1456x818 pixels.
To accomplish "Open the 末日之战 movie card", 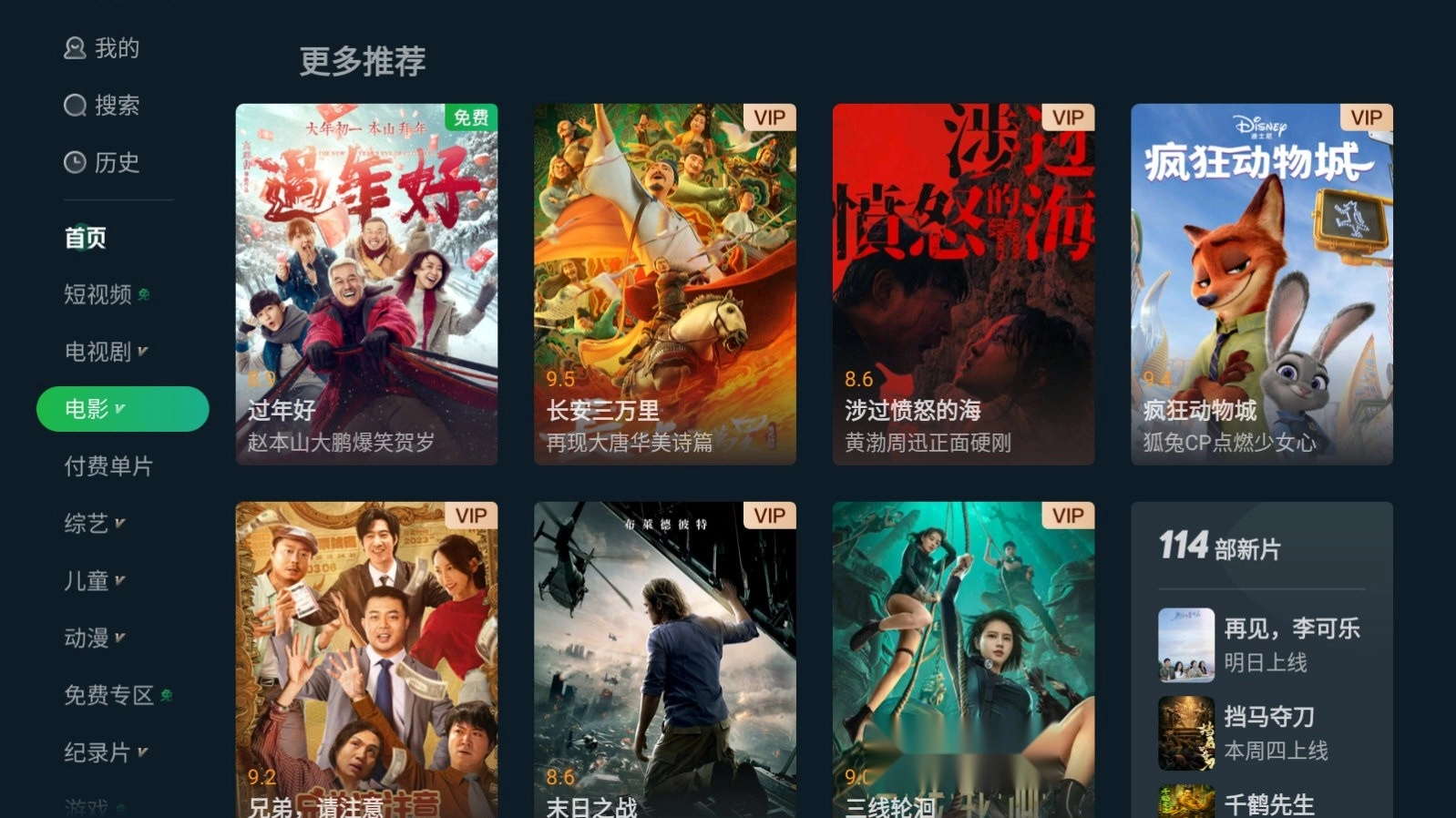I will pos(664,660).
